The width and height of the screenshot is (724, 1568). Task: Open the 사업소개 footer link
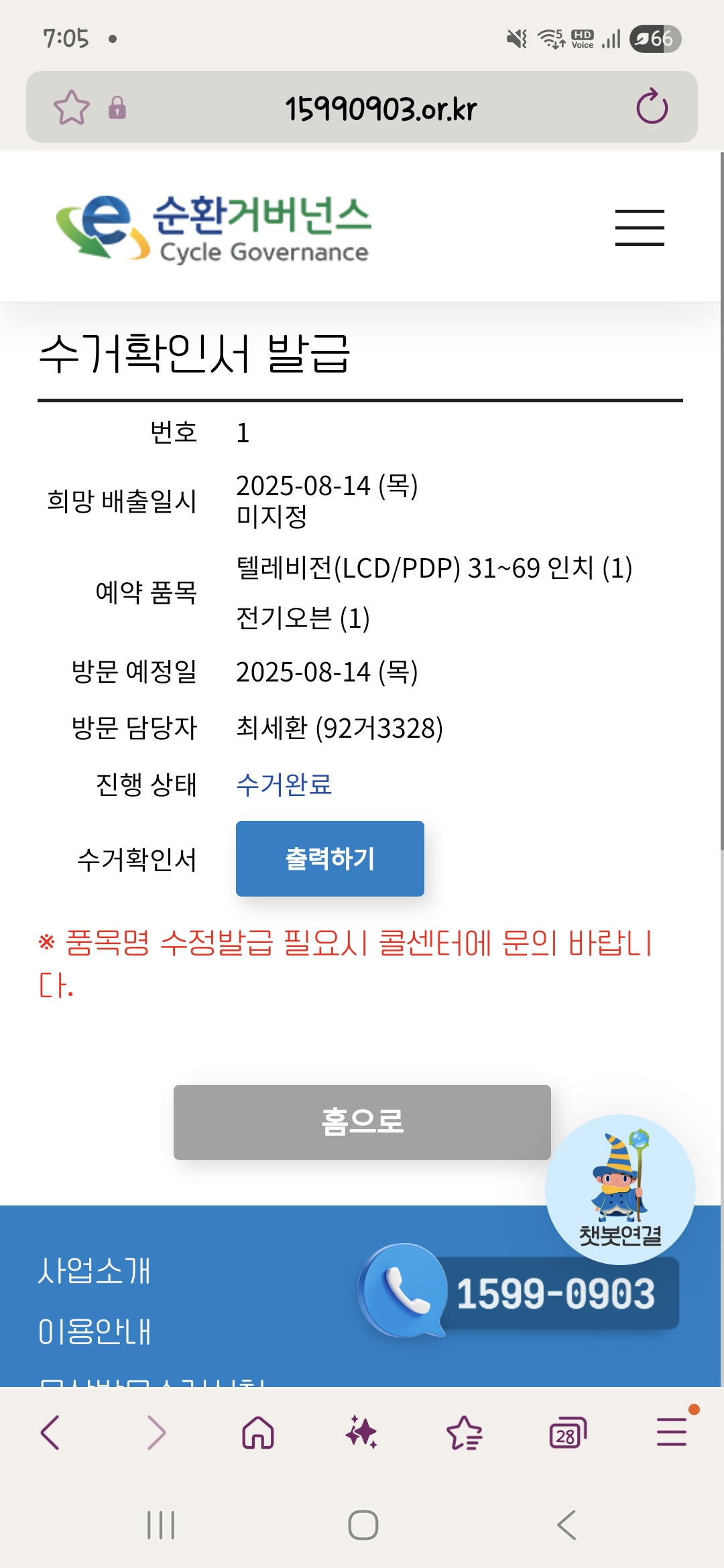tap(95, 1270)
